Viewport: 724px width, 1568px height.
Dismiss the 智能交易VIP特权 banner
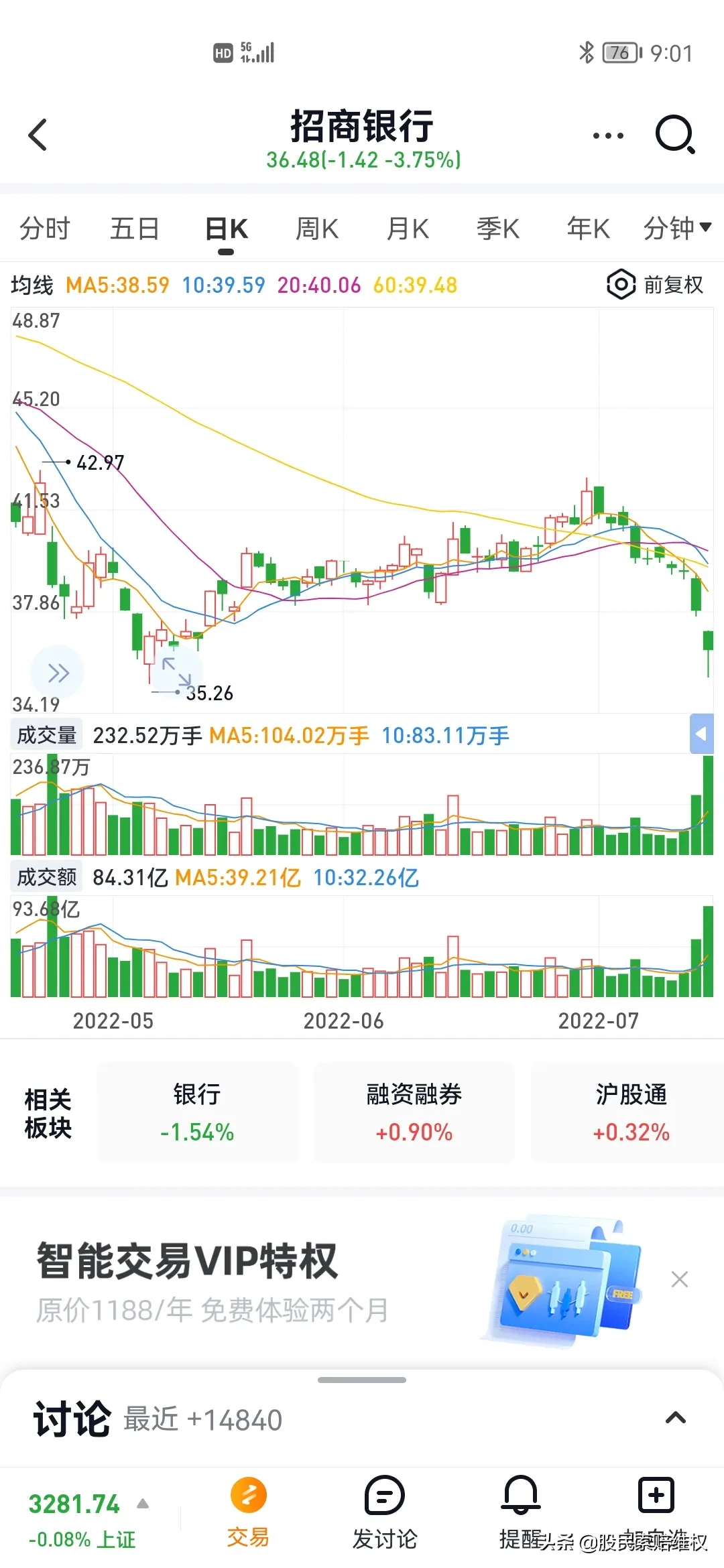679,1279
